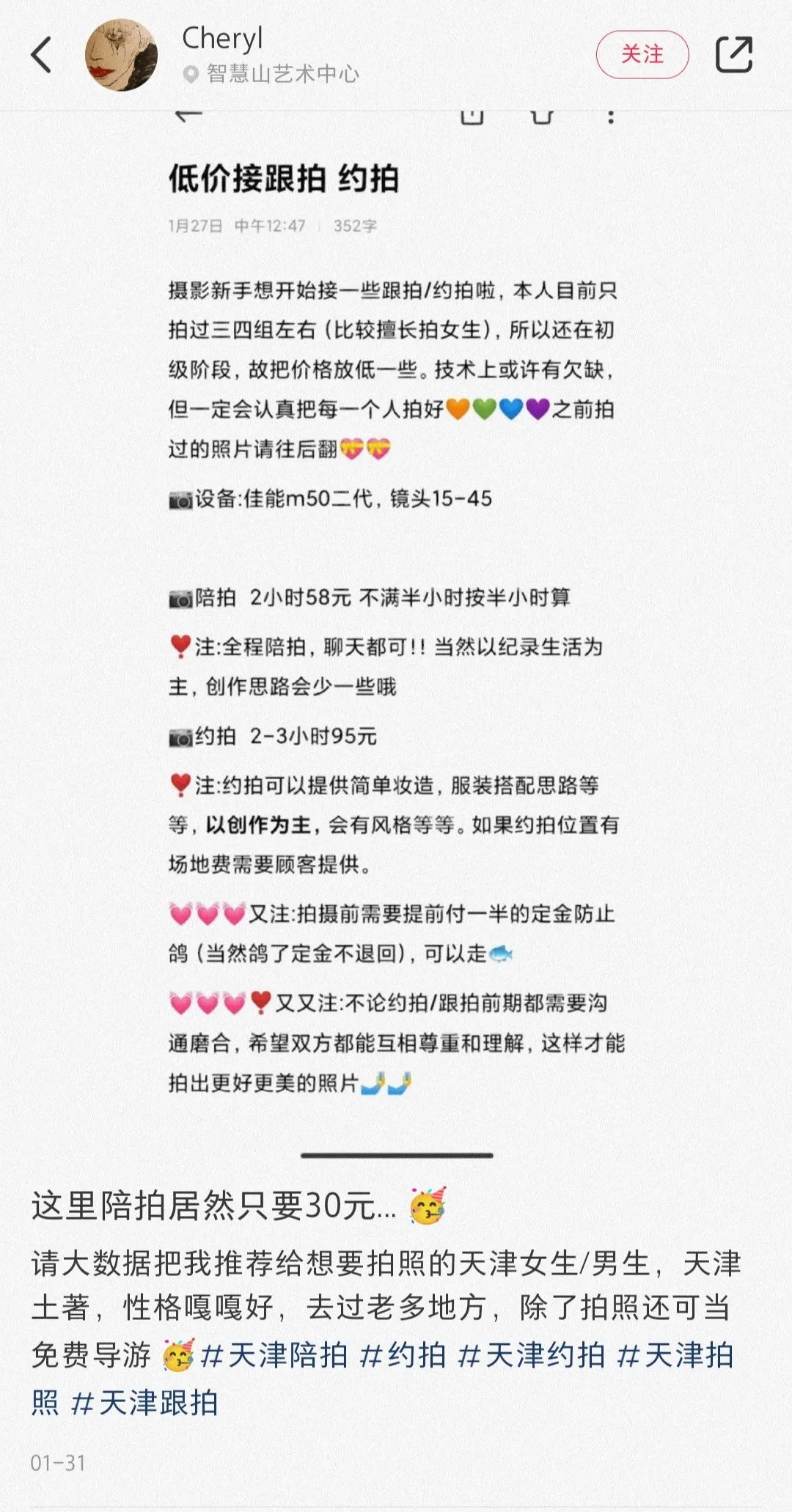This screenshot has width=792, height=1512.
Task: Open the 智慧山艺术中心 location tag
Action: (271, 74)
